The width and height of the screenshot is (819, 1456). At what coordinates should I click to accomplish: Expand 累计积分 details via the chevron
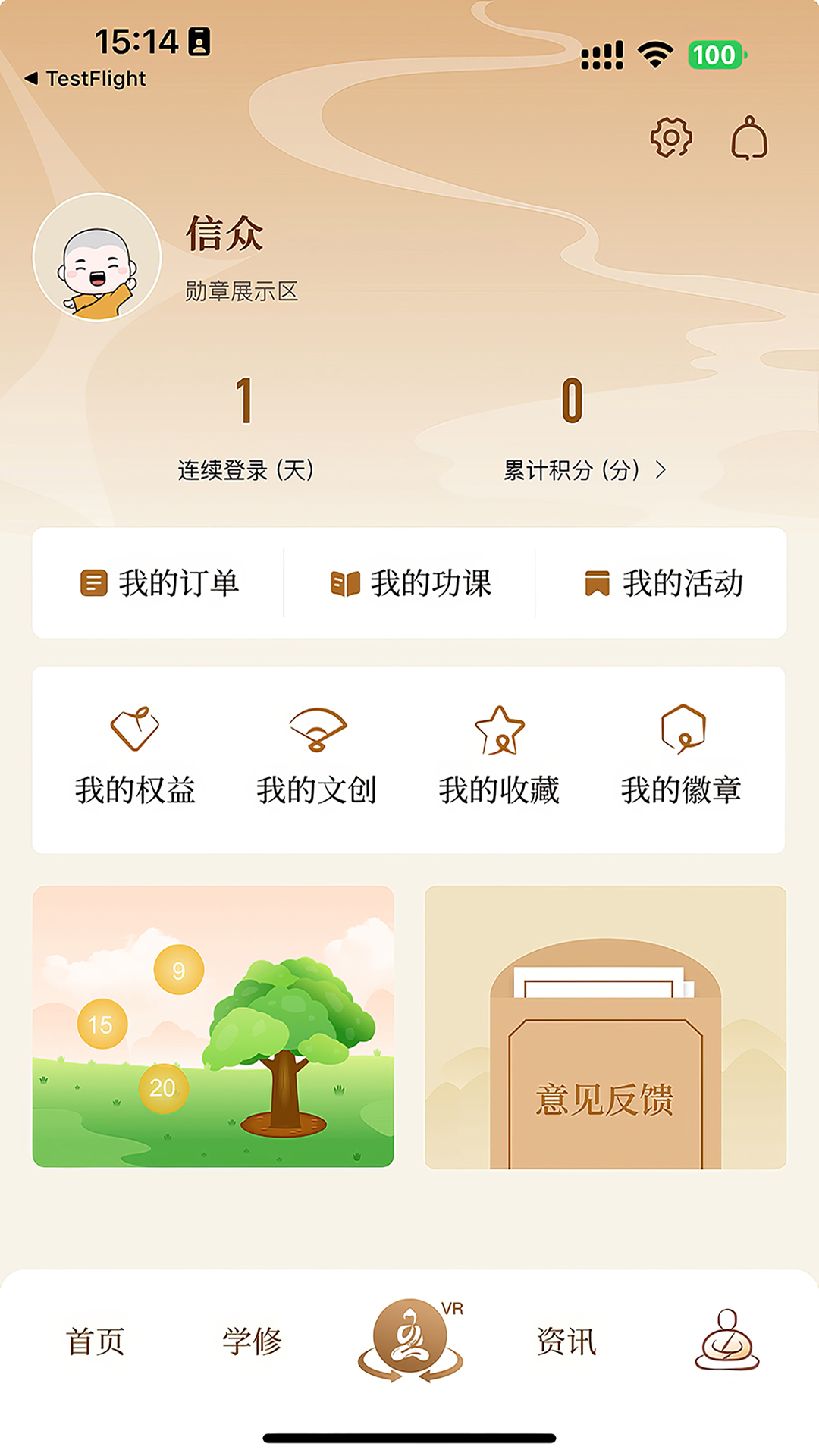(664, 469)
